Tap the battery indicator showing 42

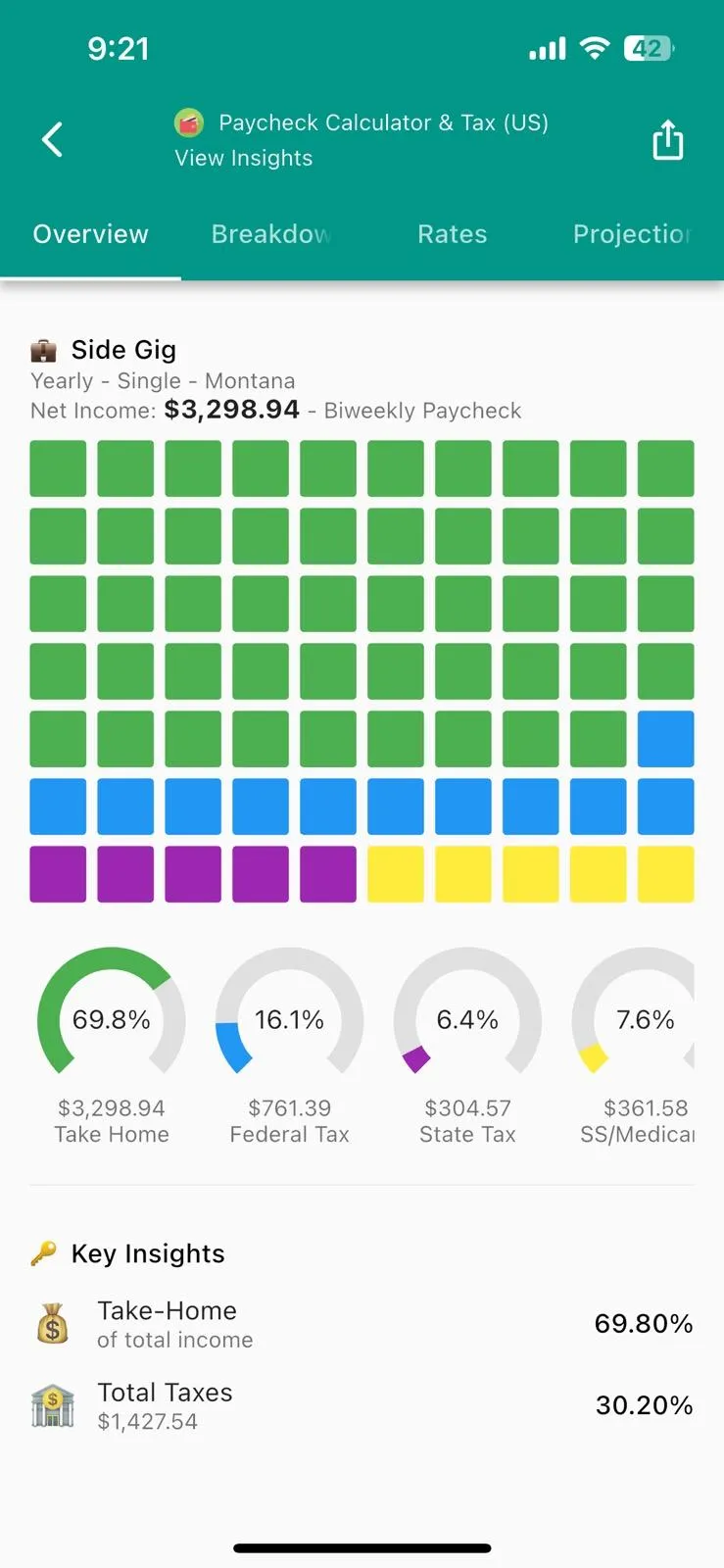648,47
